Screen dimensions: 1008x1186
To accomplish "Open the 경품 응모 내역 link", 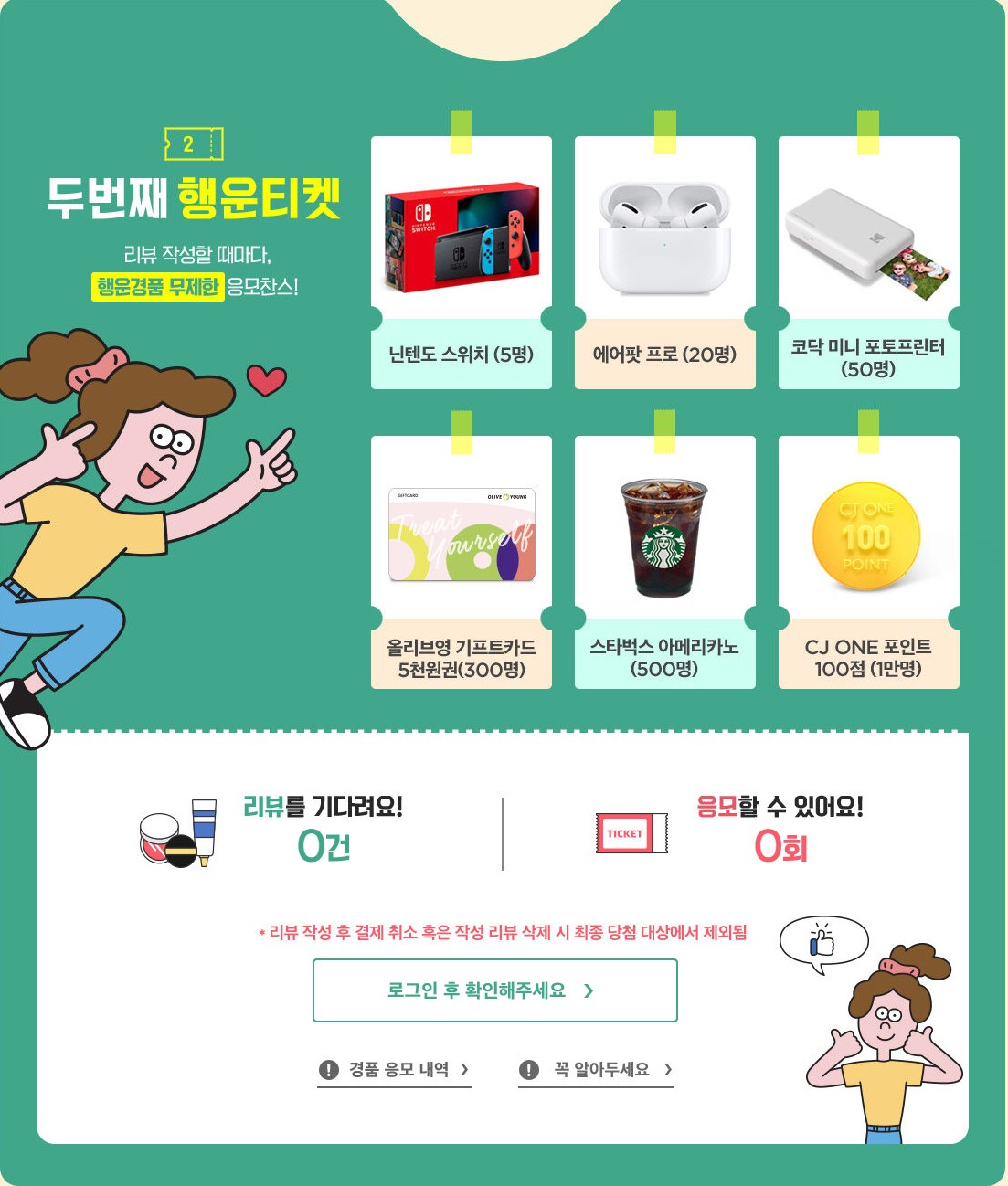I will click(395, 1069).
